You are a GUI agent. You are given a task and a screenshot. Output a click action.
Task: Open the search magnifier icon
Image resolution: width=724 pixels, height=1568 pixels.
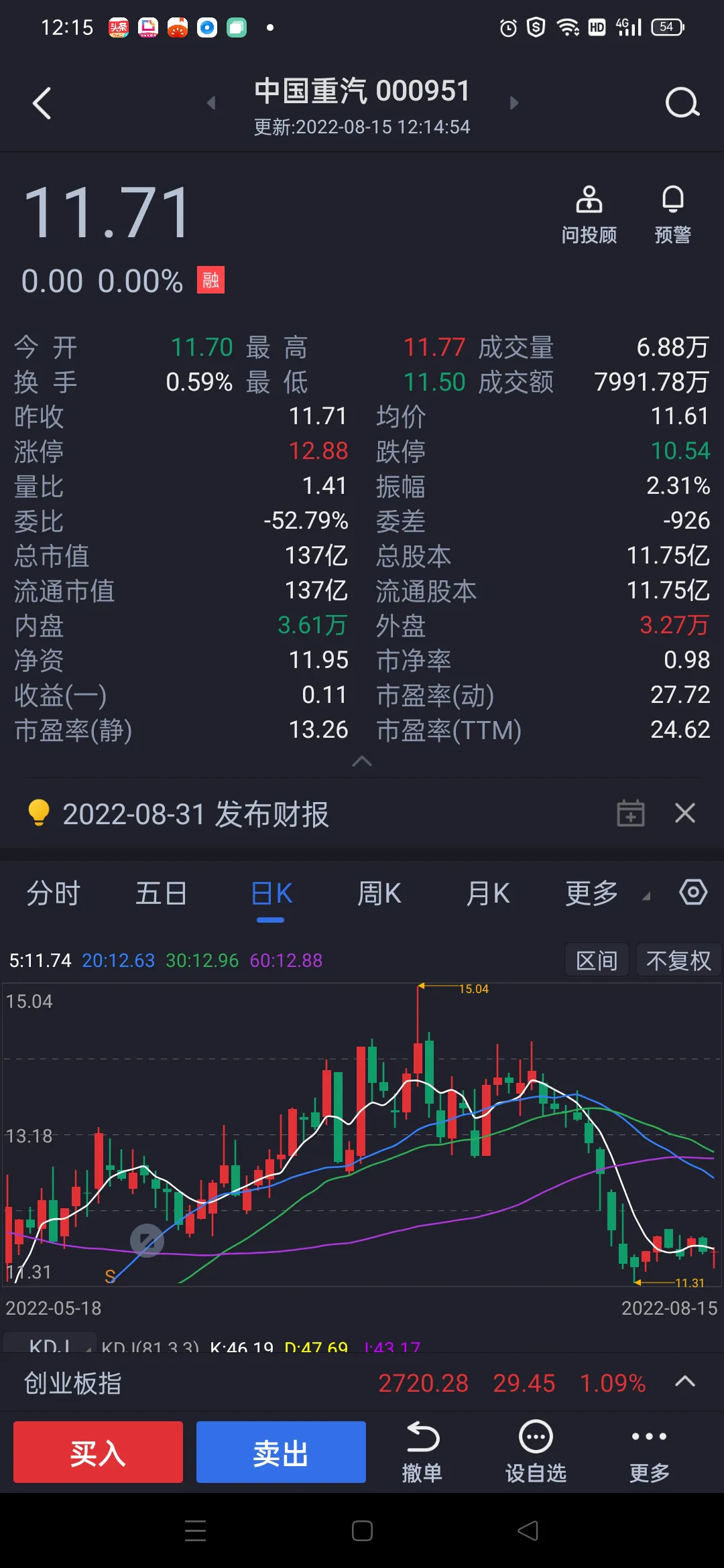tap(682, 103)
